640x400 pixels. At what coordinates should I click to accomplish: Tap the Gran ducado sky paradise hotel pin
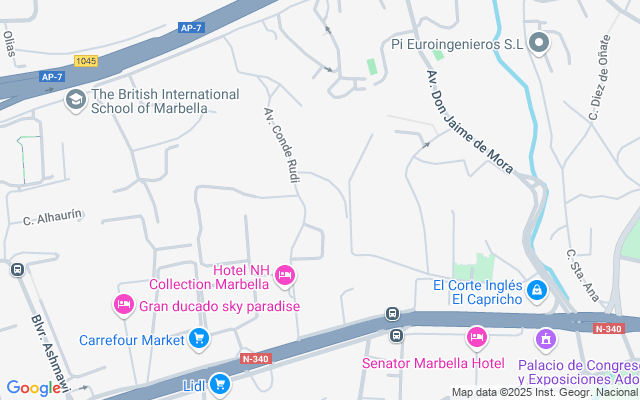coord(124,304)
